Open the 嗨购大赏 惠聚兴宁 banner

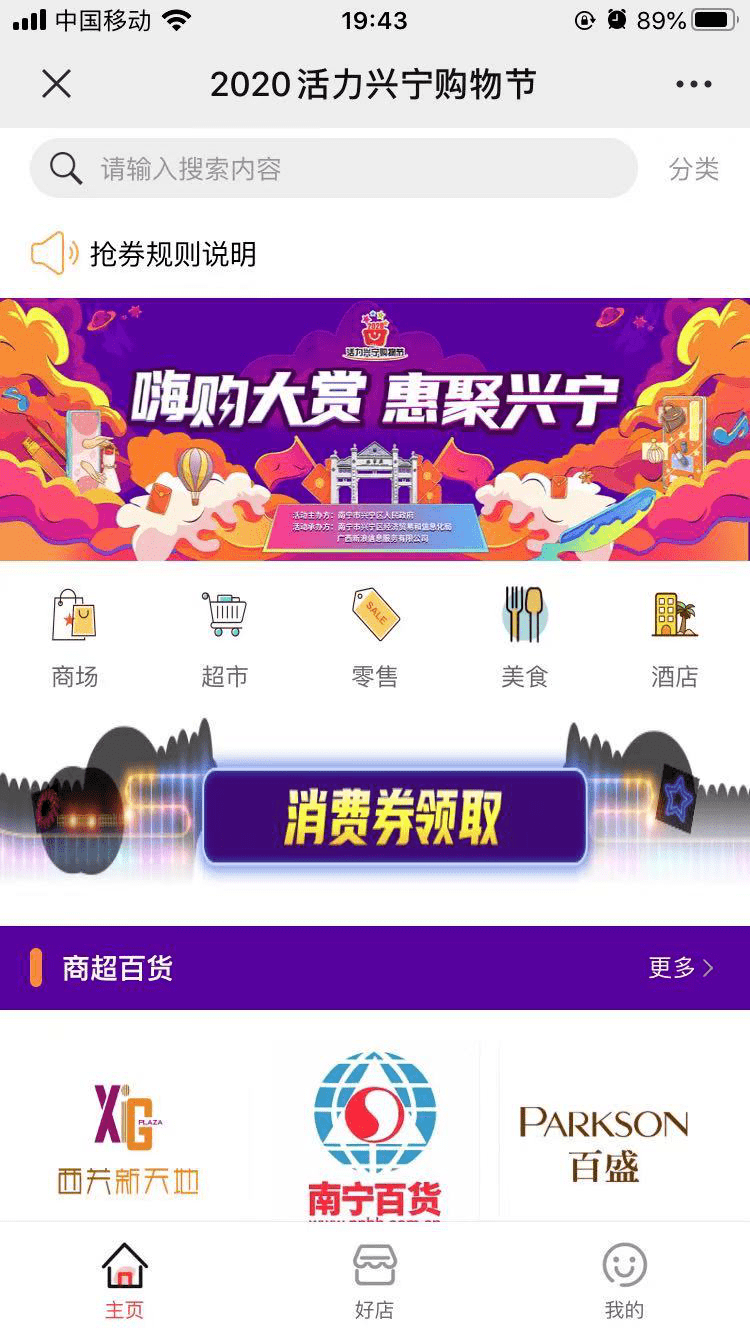coord(375,429)
